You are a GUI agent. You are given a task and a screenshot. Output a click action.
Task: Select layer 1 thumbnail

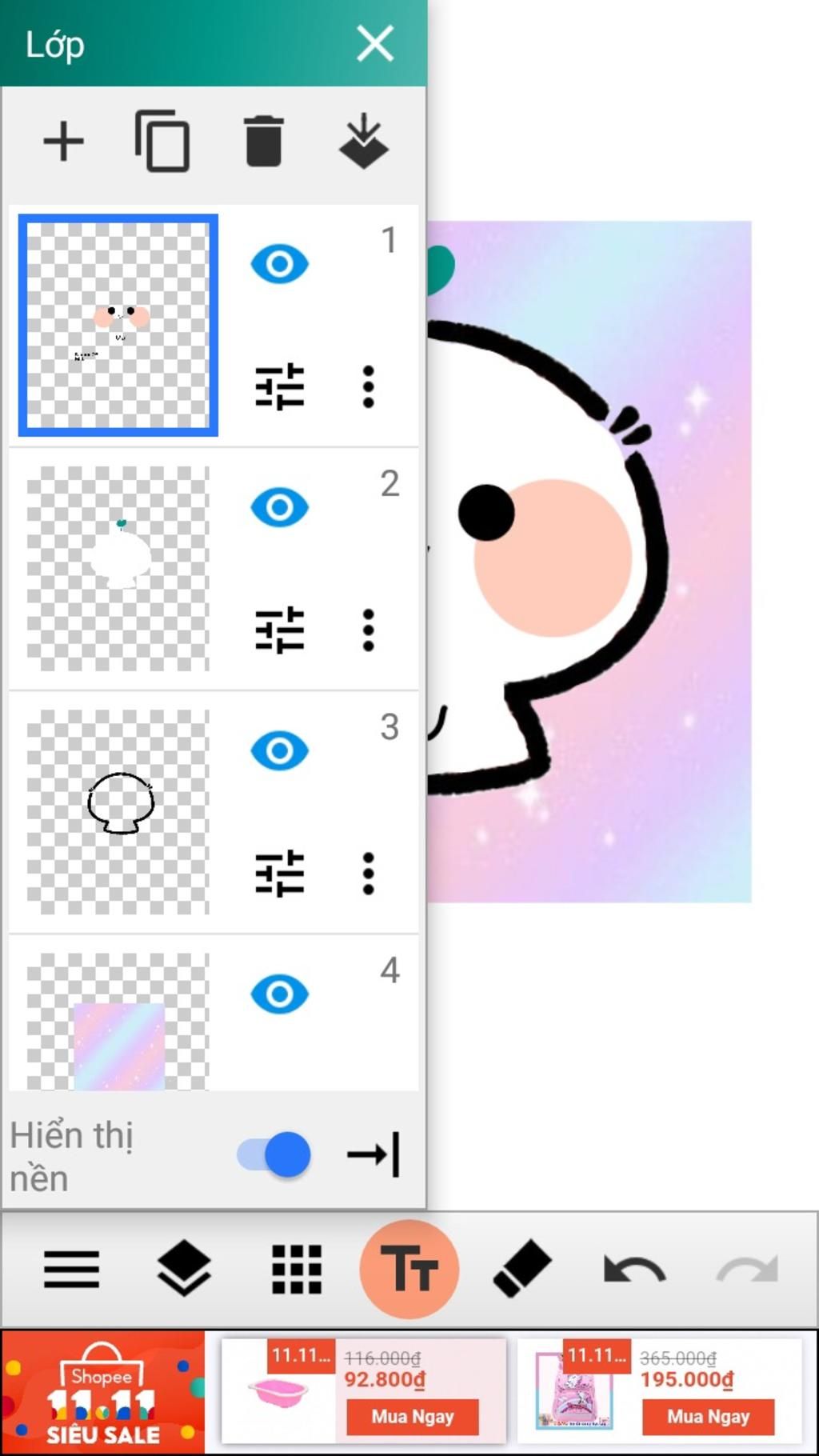click(118, 325)
